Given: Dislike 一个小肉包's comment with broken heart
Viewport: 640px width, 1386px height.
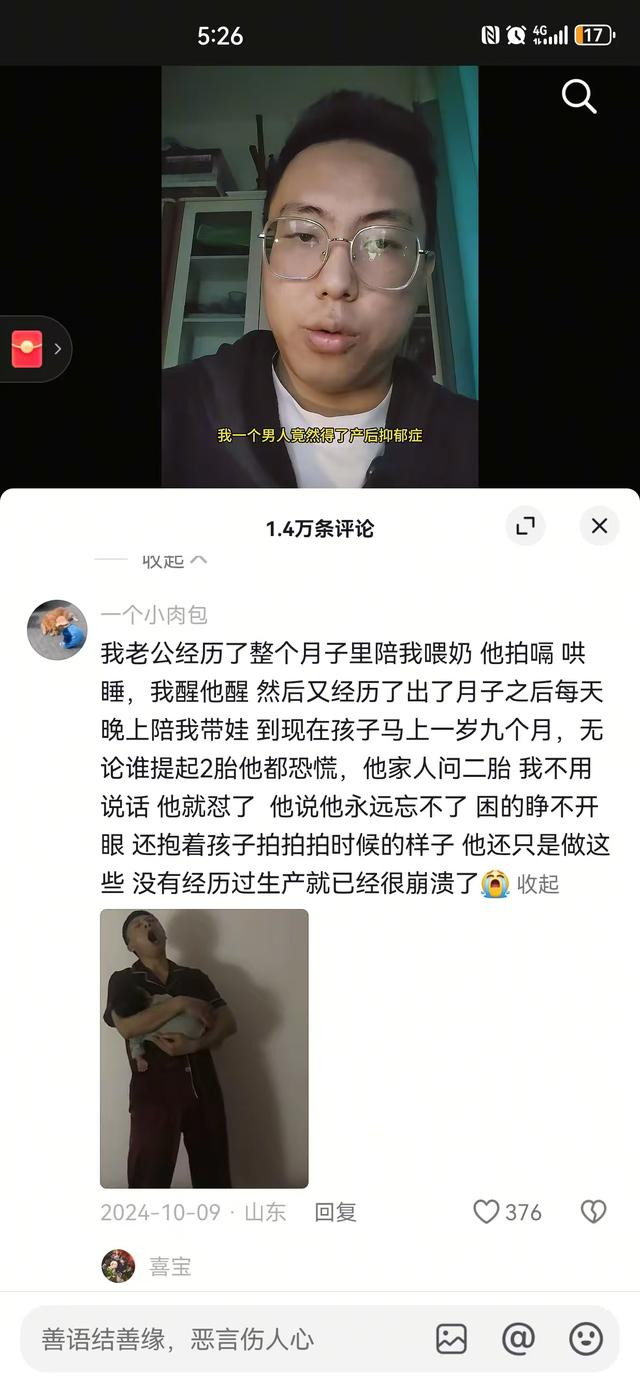Looking at the screenshot, I should (593, 1212).
